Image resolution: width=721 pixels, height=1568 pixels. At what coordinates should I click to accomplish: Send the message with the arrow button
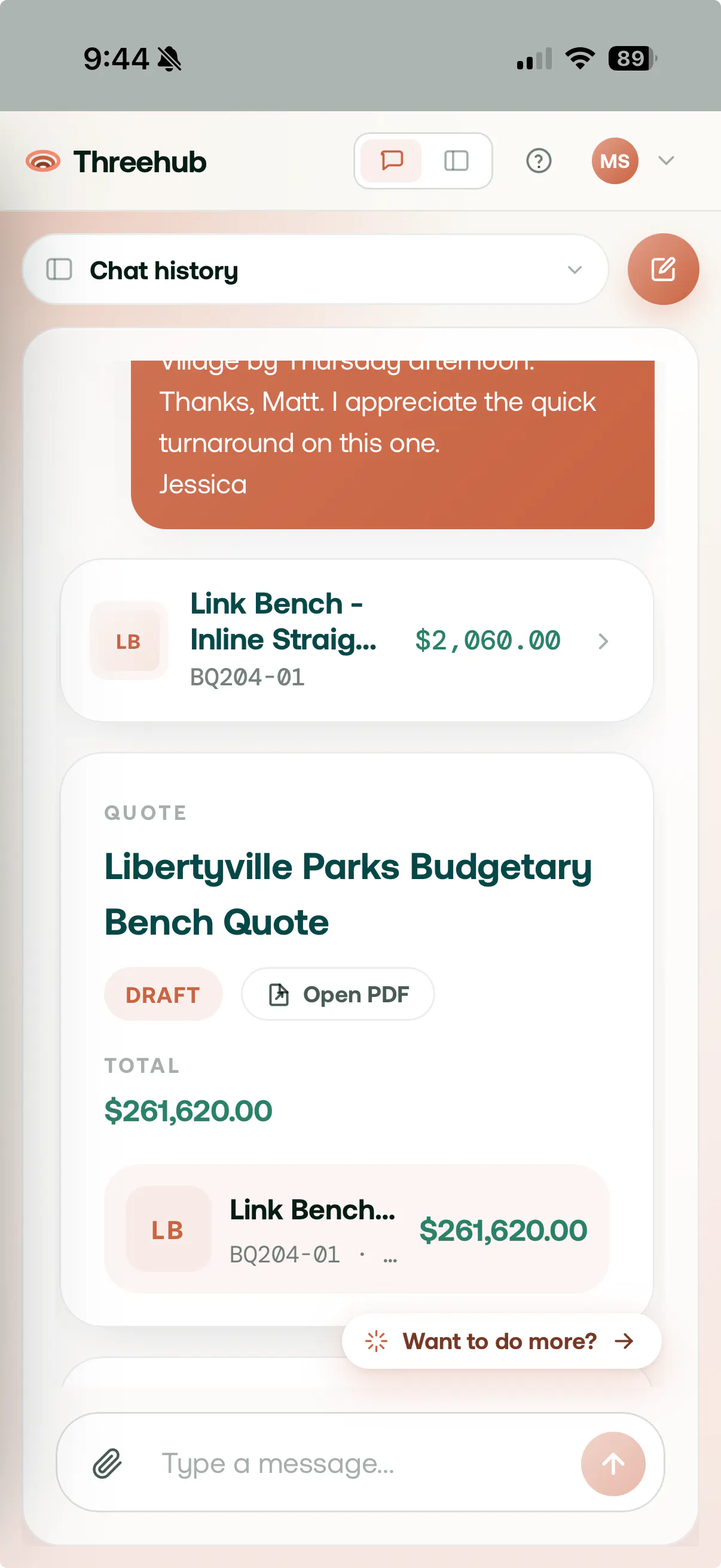[613, 1463]
